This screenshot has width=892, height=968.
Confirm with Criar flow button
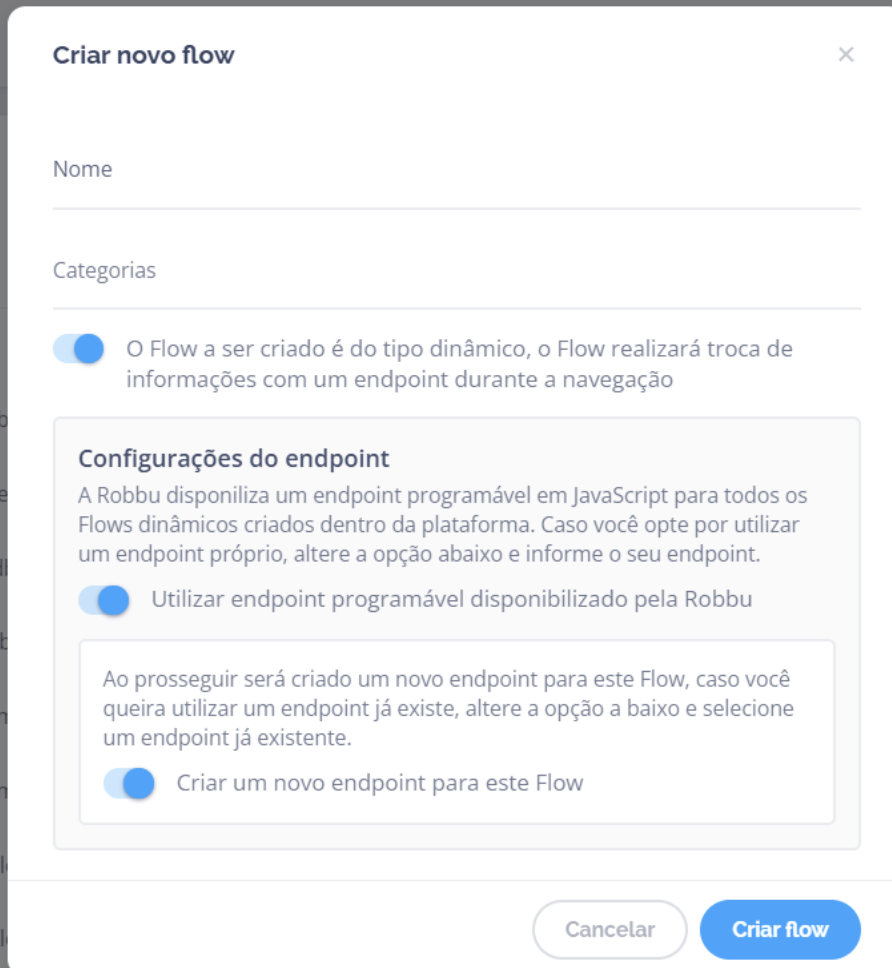pyautogui.click(x=780, y=930)
